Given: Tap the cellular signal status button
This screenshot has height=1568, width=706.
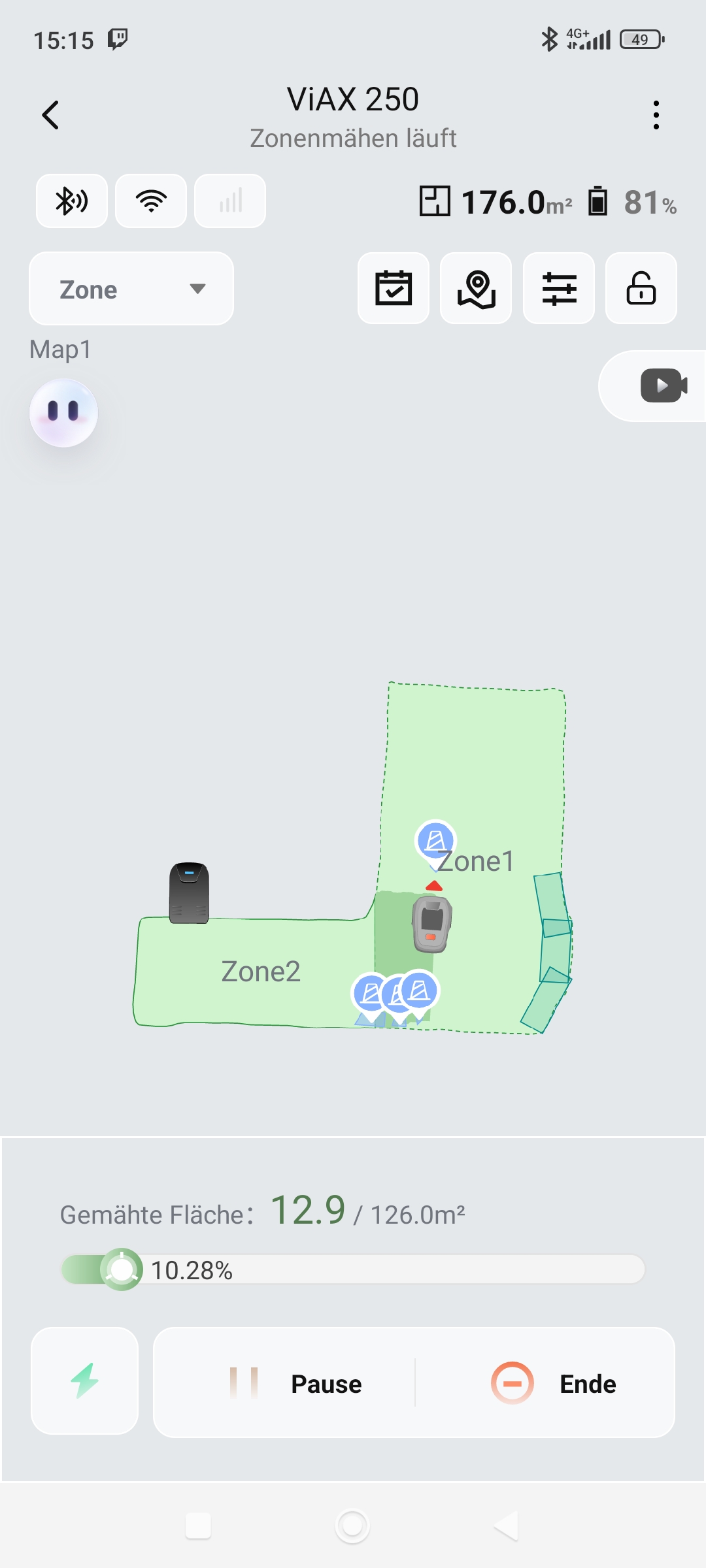Looking at the screenshot, I should 230,201.
